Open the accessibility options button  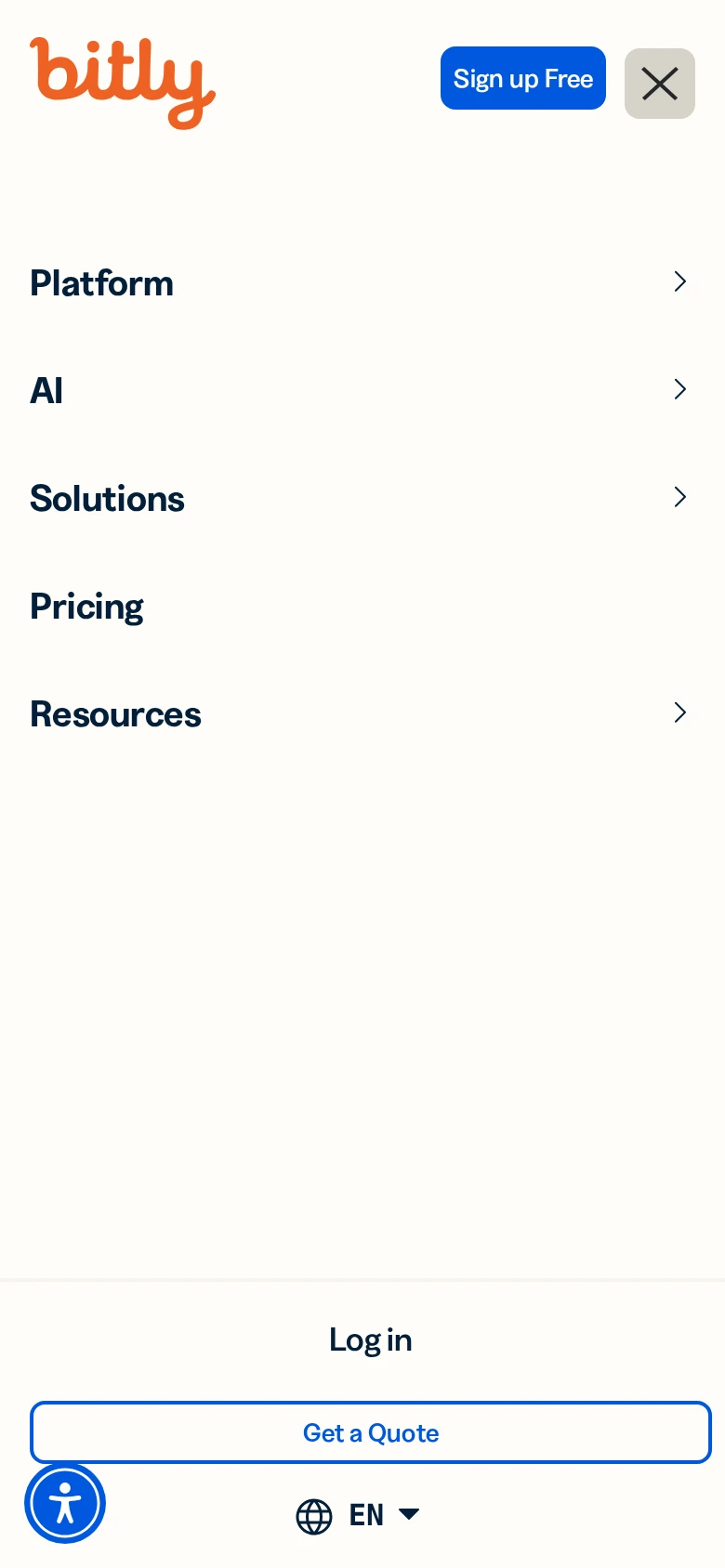tap(65, 1503)
